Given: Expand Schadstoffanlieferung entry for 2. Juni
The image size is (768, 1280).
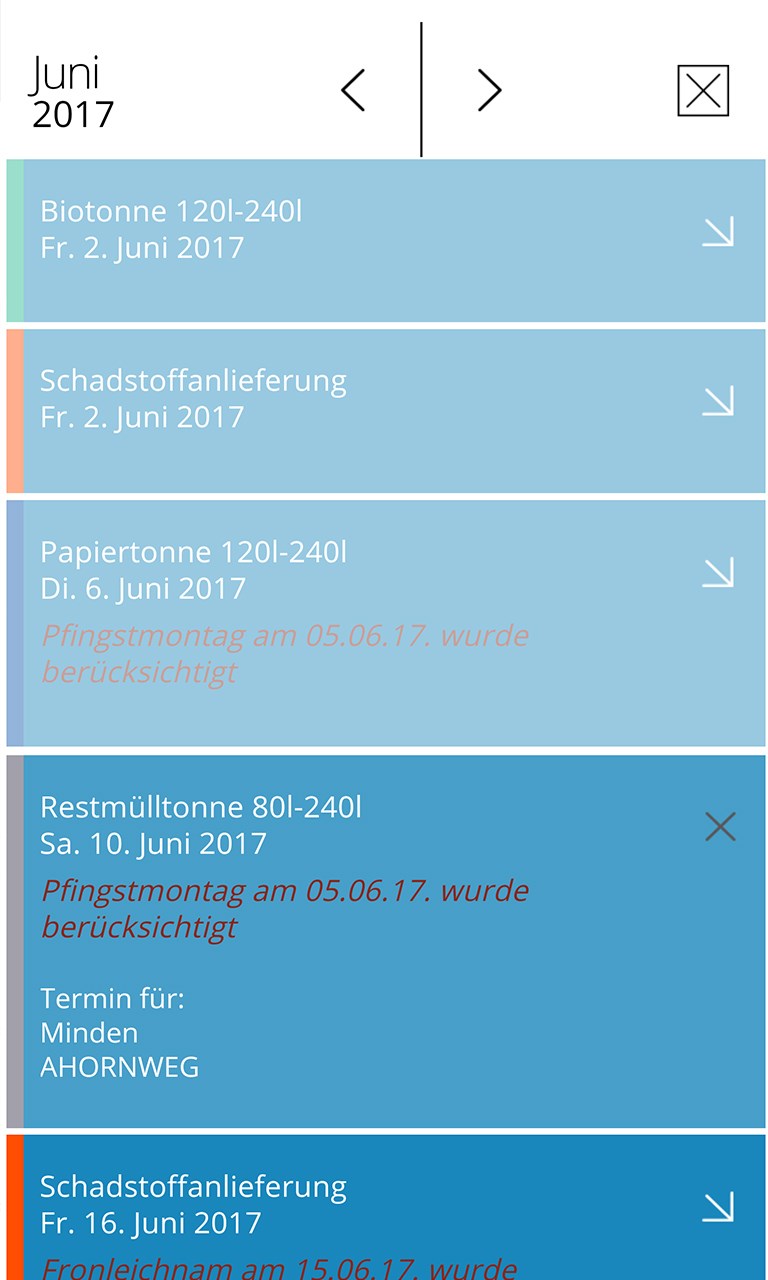Looking at the screenshot, I should [718, 401].
